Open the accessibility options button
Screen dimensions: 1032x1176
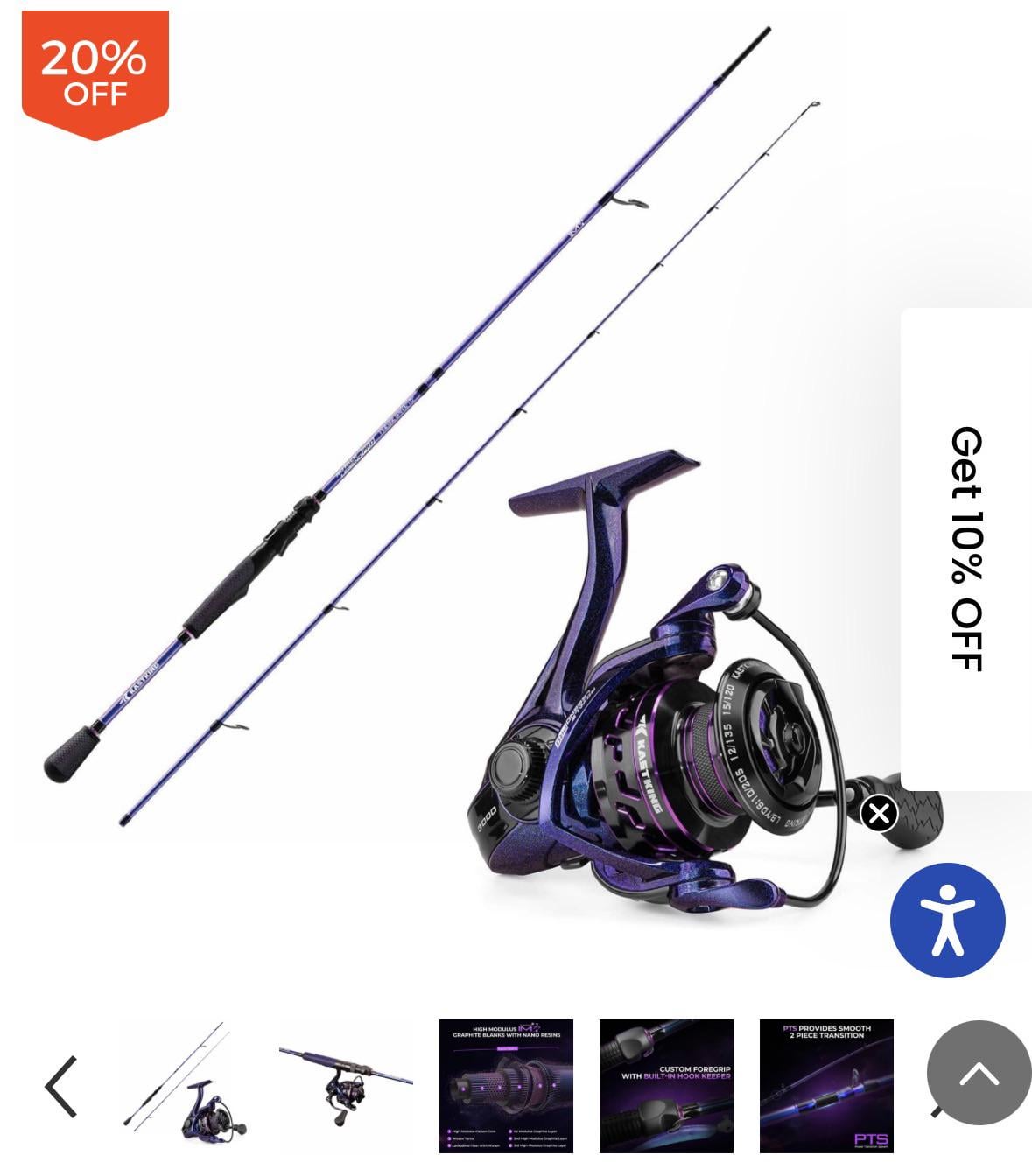[947, 920]
